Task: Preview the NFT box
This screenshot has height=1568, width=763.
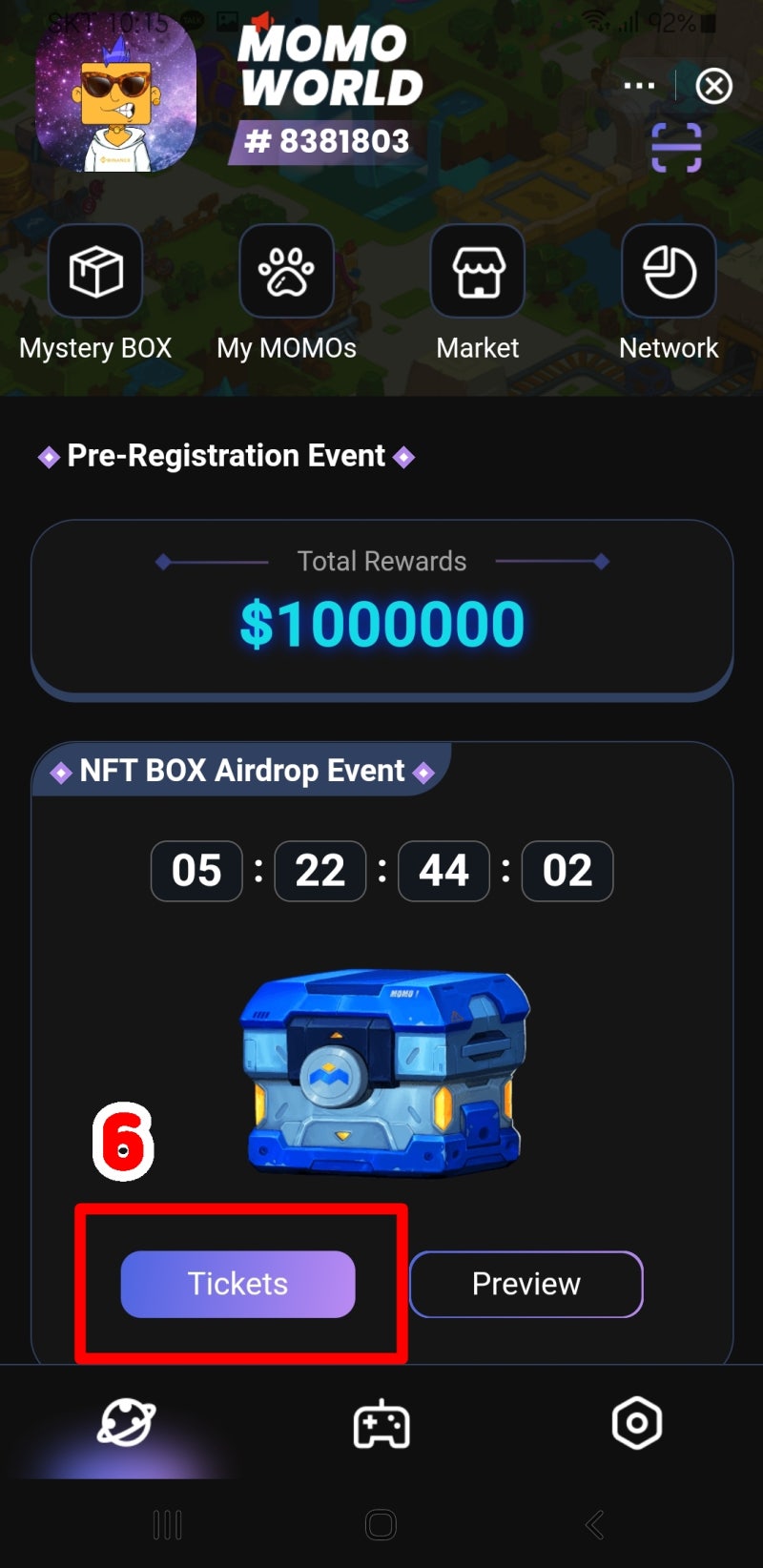Action: 526,1284
